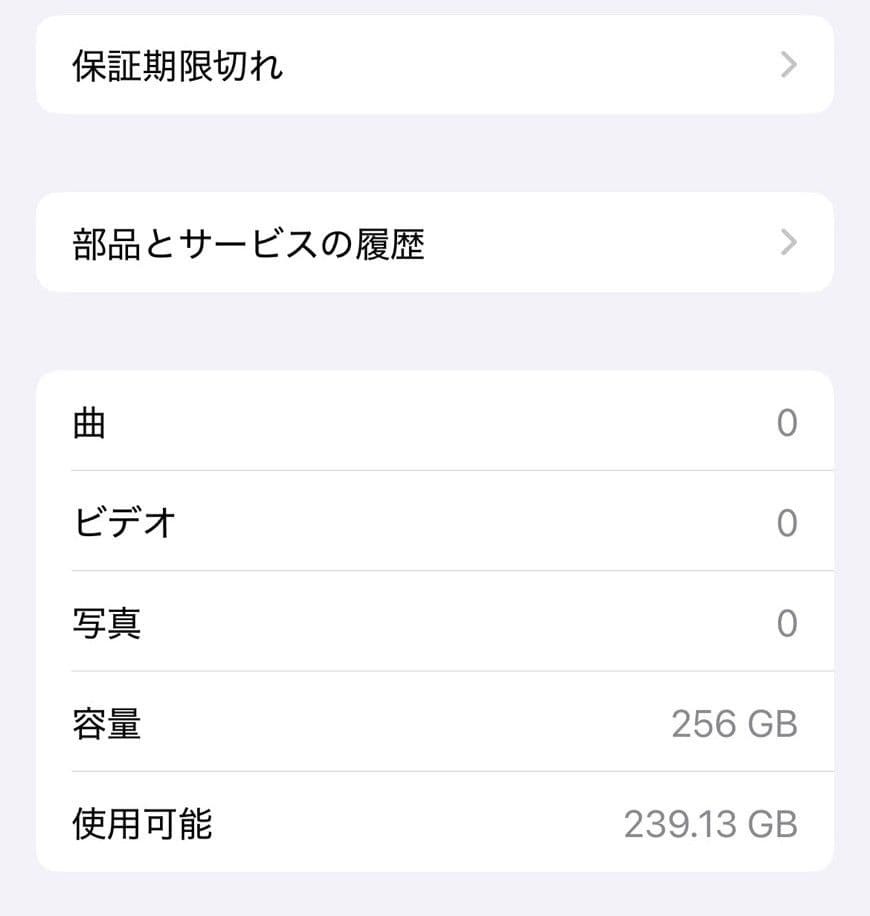Tap the 容量 label text

pyautogui.click(x=106, y=724)
